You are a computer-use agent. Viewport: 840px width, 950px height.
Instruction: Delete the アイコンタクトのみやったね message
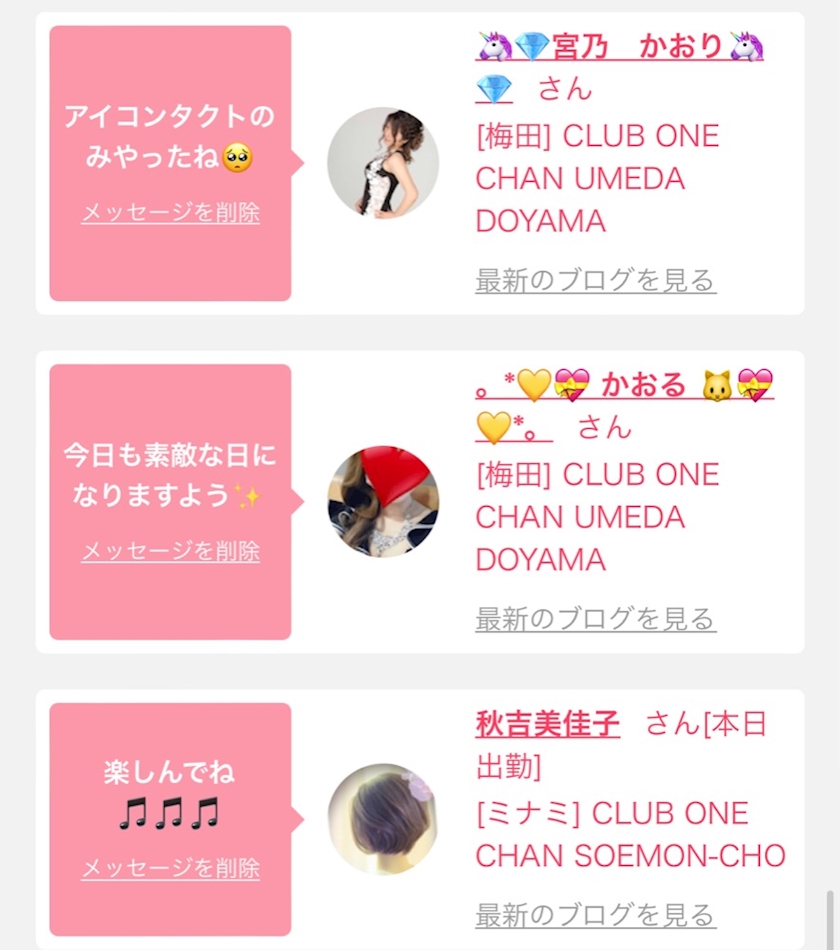click(x=170, y=213)
